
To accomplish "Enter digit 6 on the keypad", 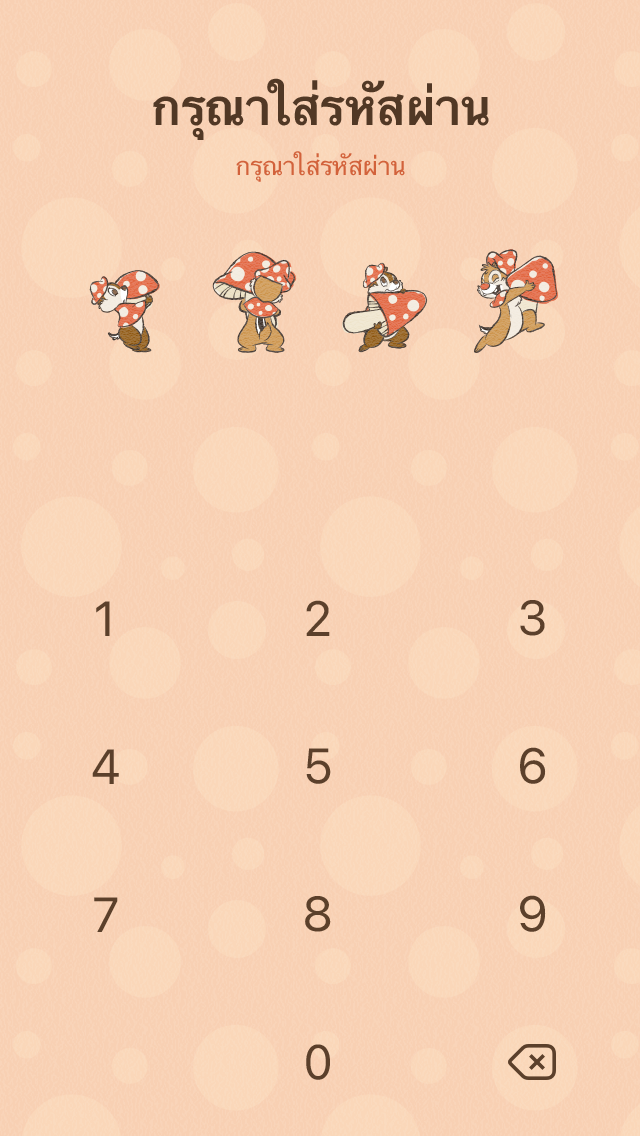I will coord(532,767).
